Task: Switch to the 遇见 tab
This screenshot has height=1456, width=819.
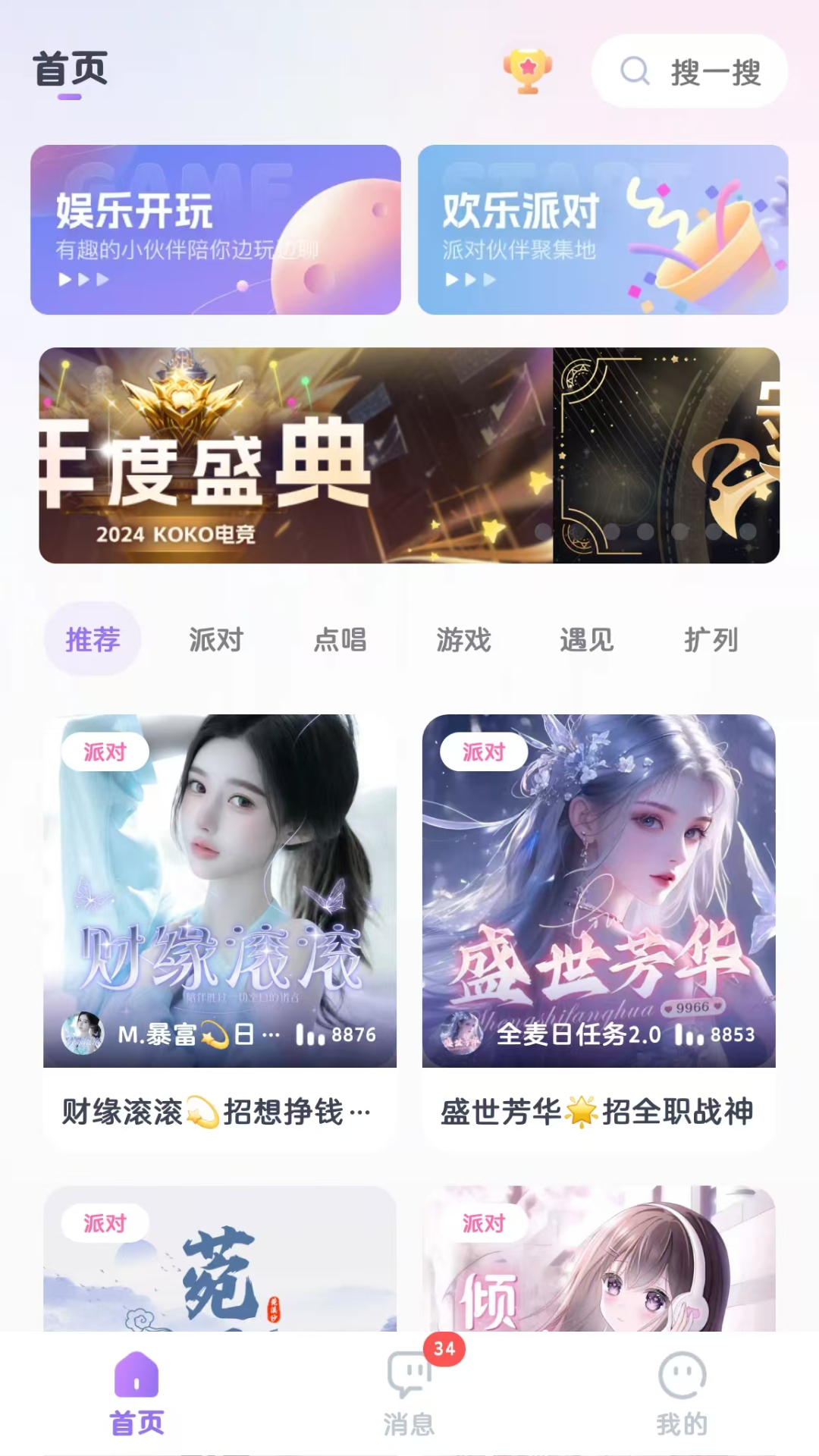Action: (x=586, y=639)
